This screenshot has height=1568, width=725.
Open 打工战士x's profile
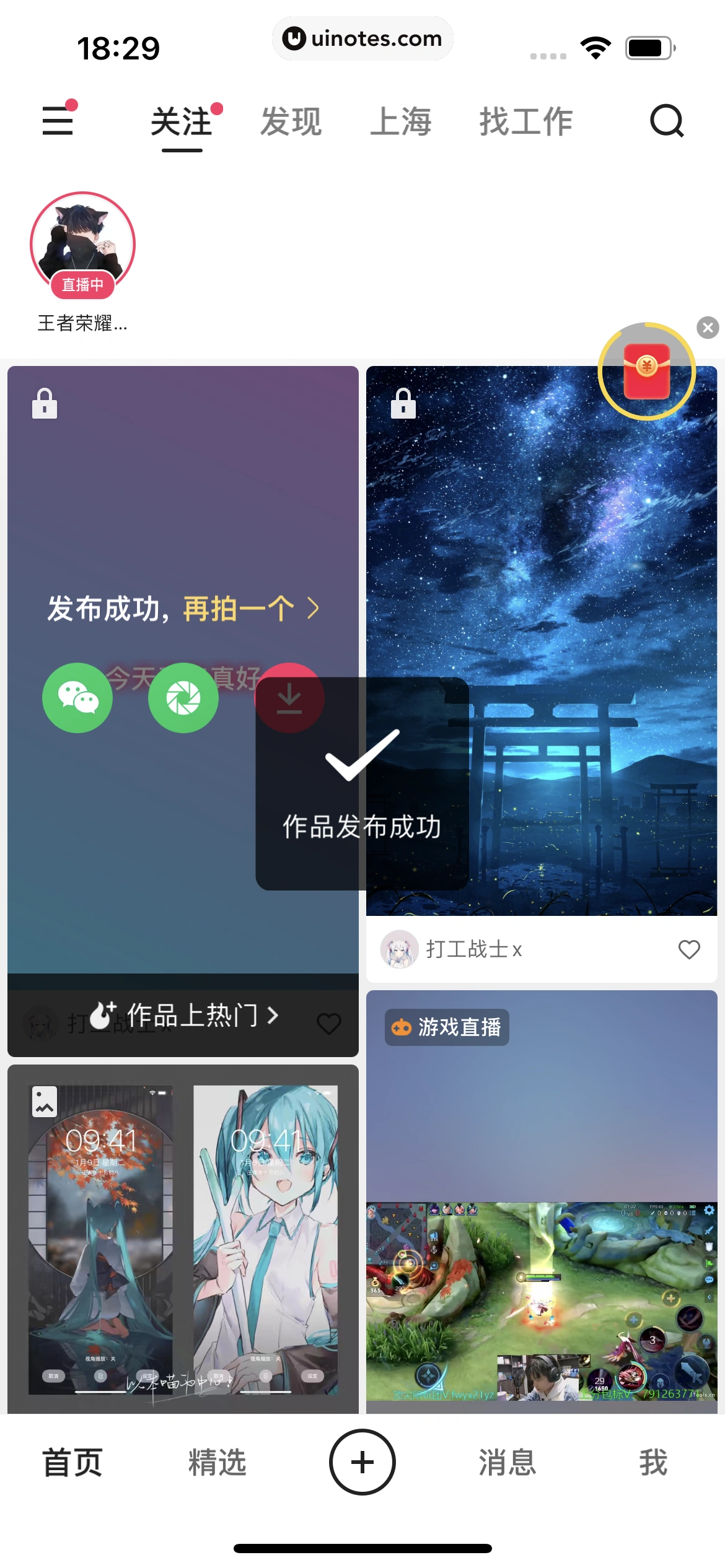(x=399, y=949)
